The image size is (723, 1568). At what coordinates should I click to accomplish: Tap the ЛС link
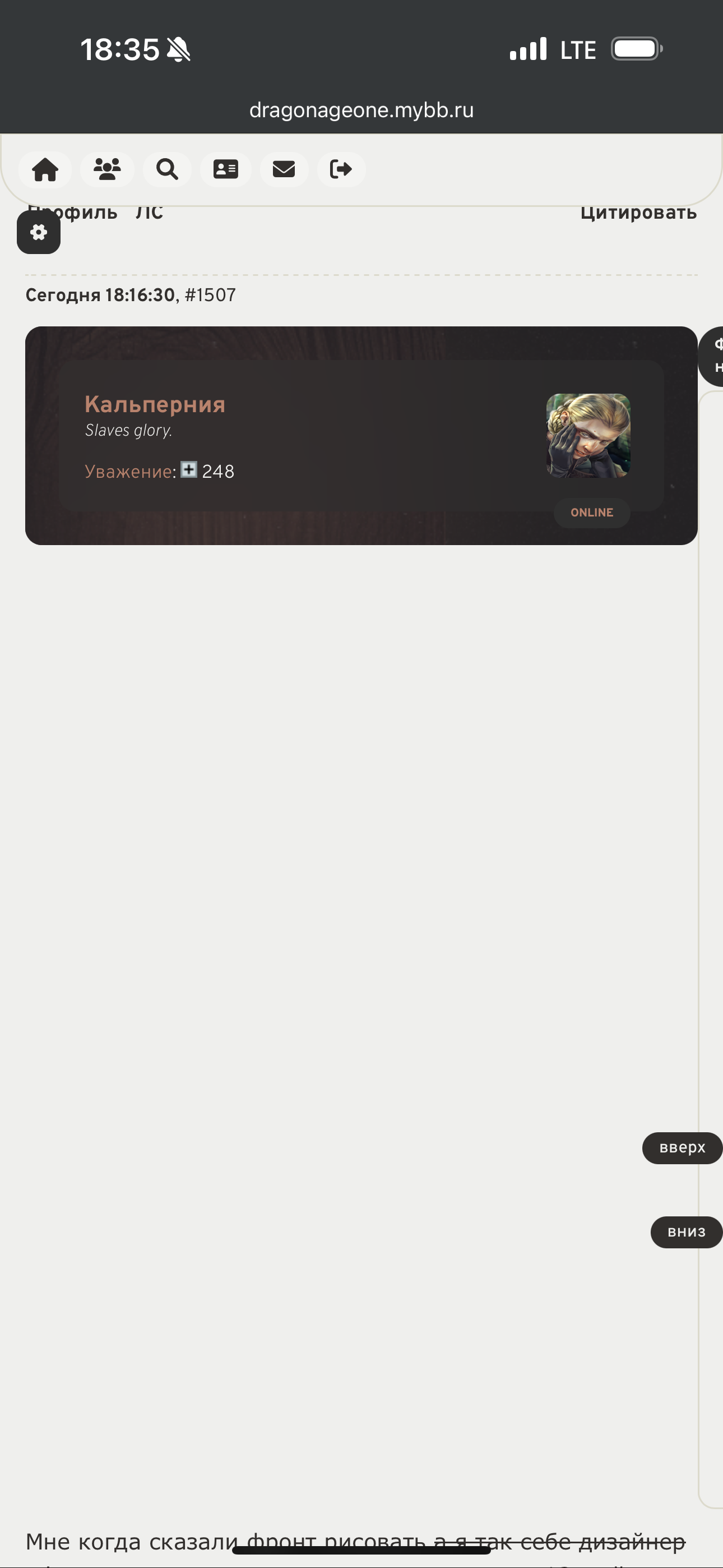coord(149,213)
